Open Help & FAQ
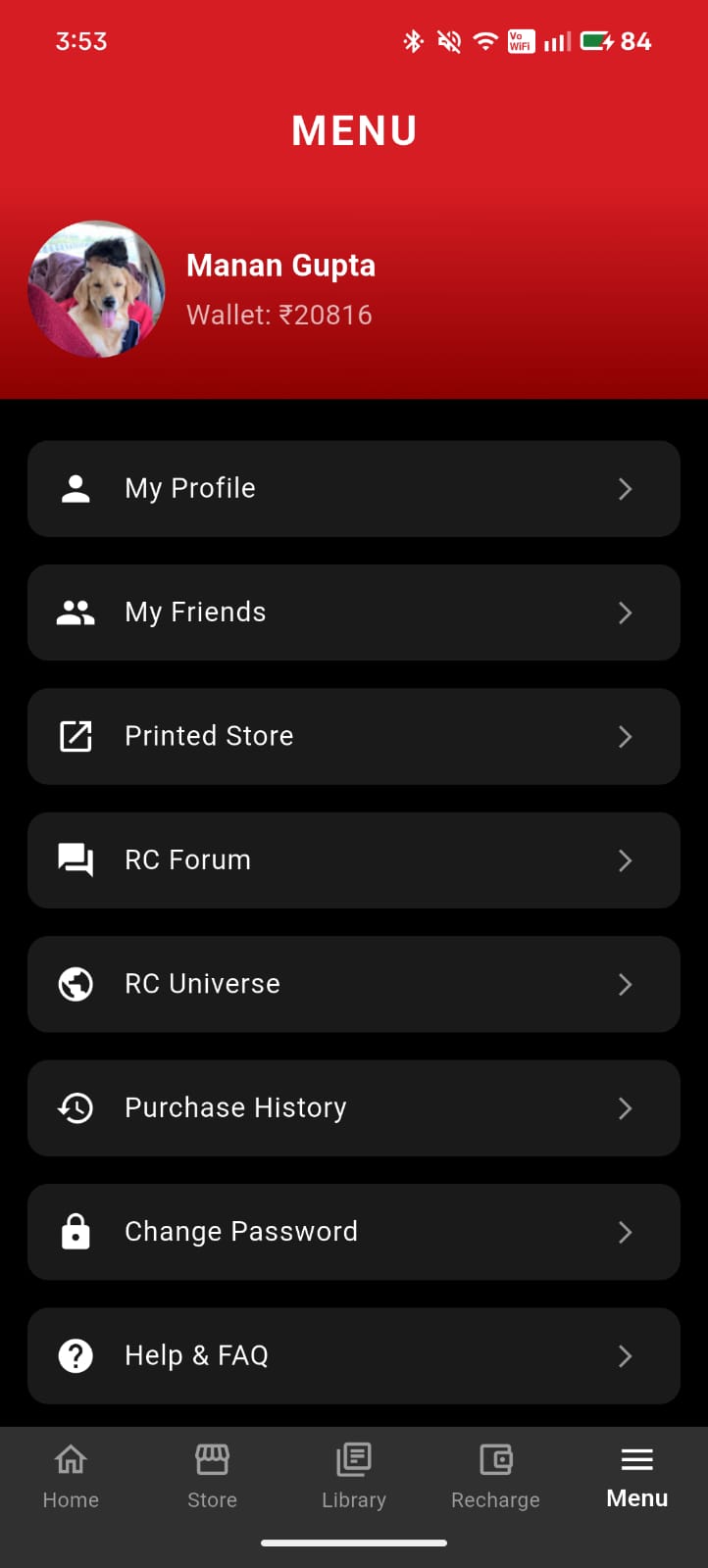This screenshot has height=1568, width=708. (x=353, y=1355)
